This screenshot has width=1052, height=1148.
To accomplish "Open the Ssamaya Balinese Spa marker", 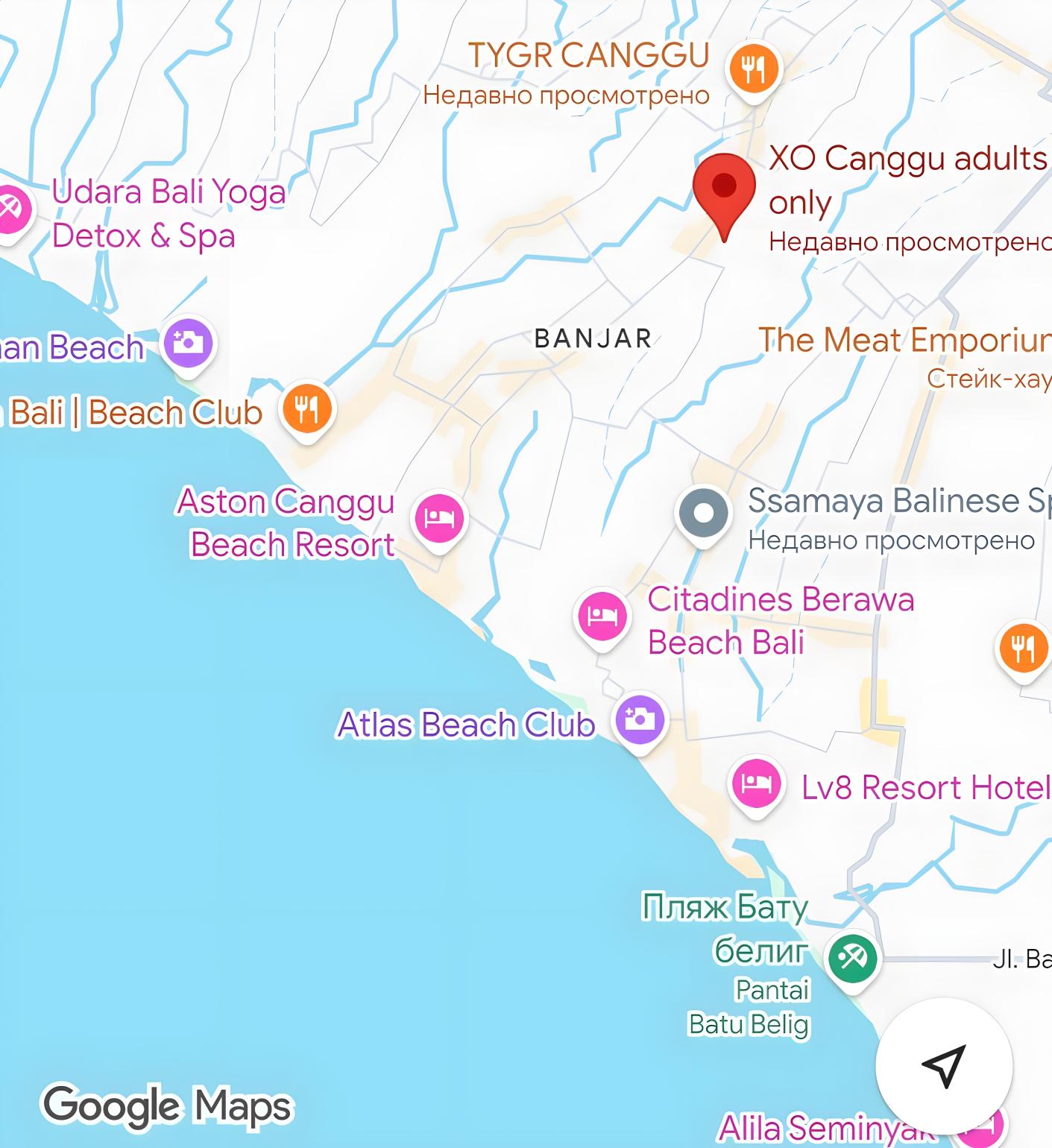I will coord(702,514).
